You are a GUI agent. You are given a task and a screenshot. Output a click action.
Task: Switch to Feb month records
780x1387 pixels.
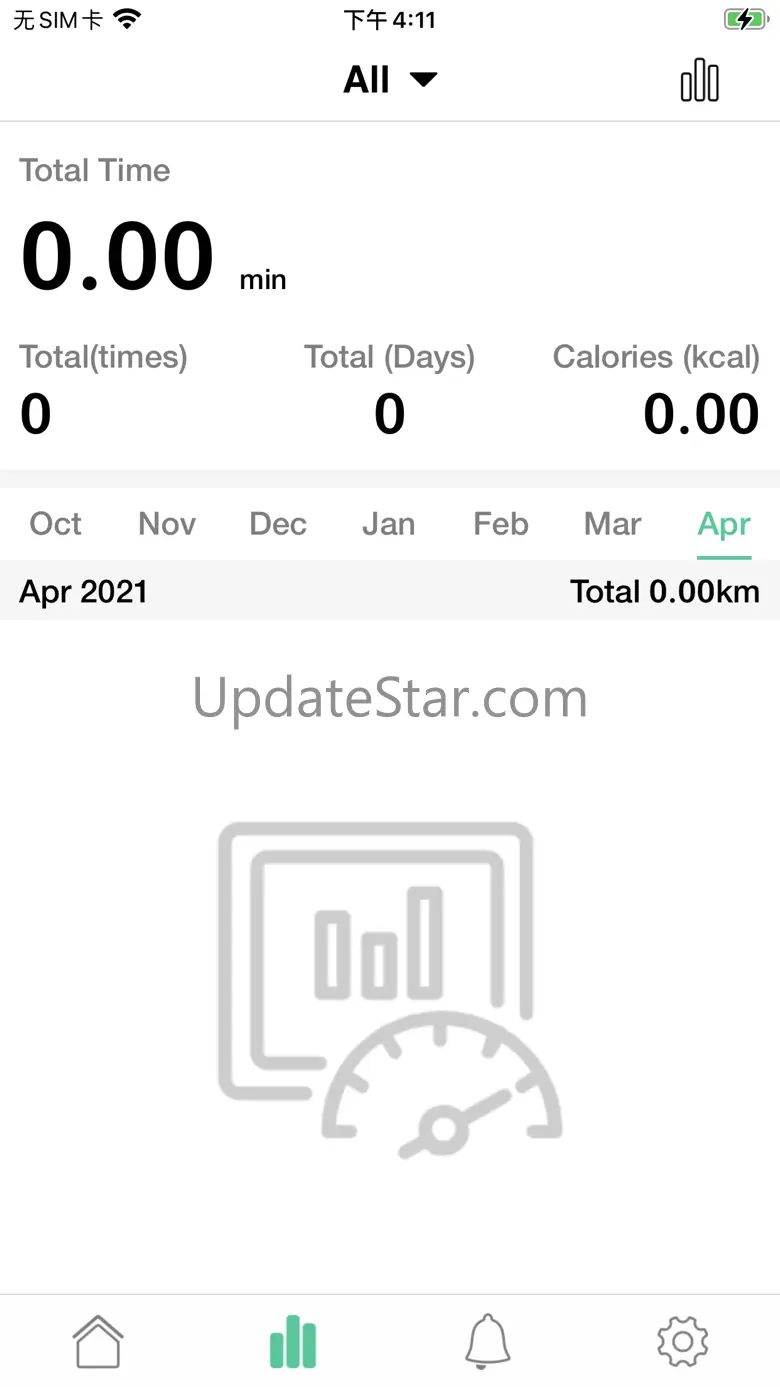[x=501, y=524]
